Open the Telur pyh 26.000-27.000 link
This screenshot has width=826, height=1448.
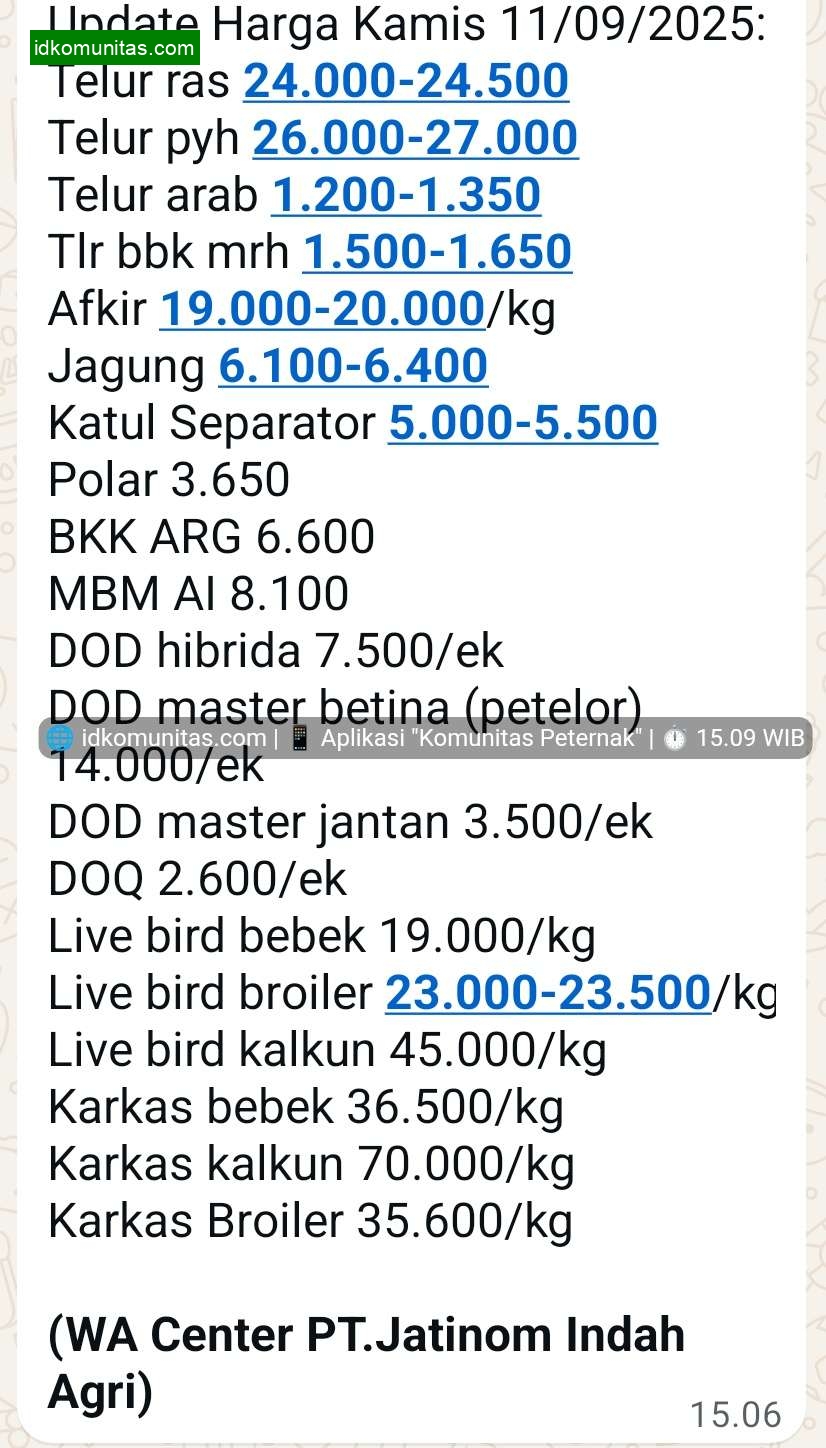tap(415, 139)
